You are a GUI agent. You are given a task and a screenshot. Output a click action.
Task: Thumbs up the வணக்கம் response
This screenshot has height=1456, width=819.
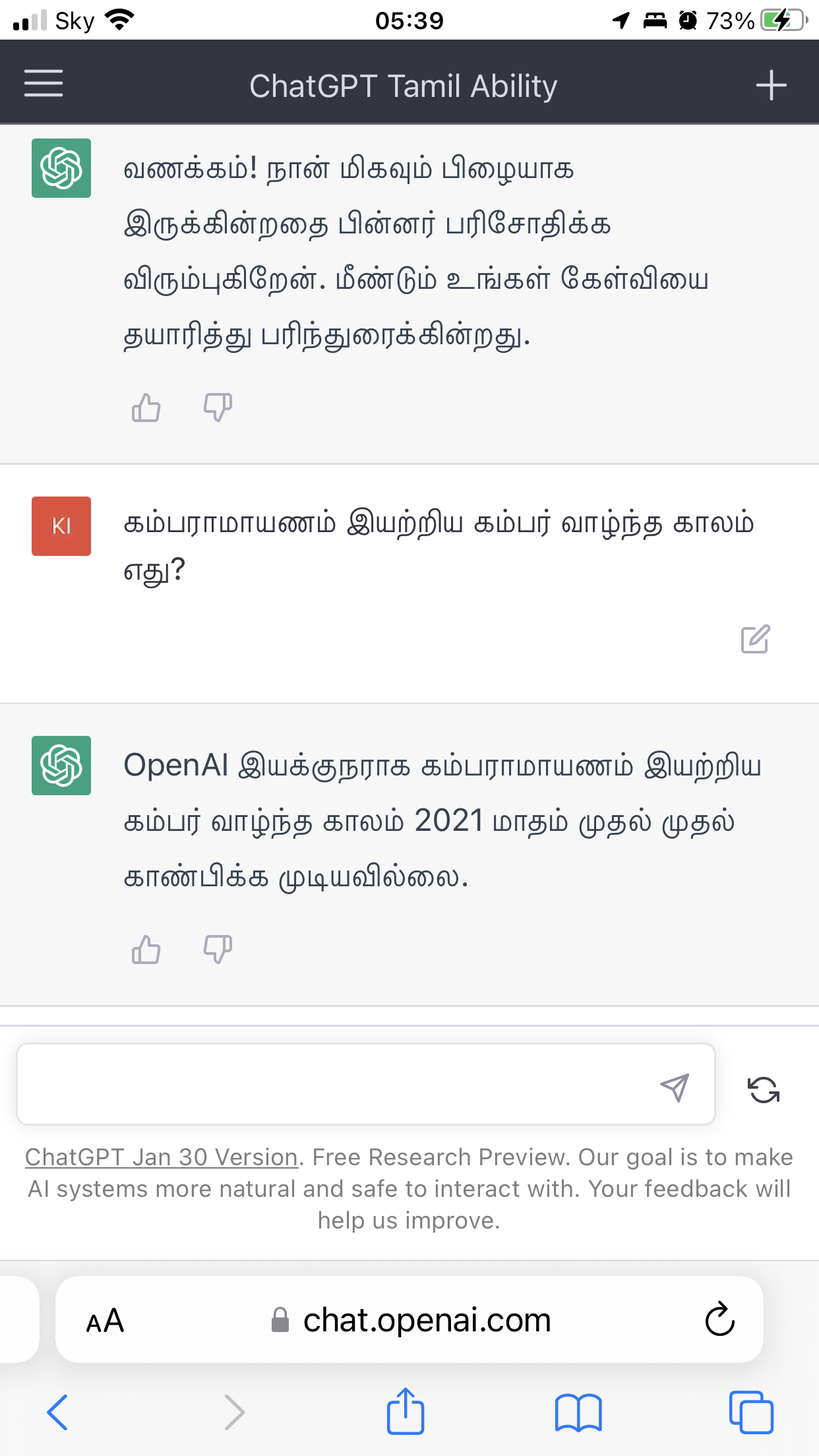click(x=146, y=408)
